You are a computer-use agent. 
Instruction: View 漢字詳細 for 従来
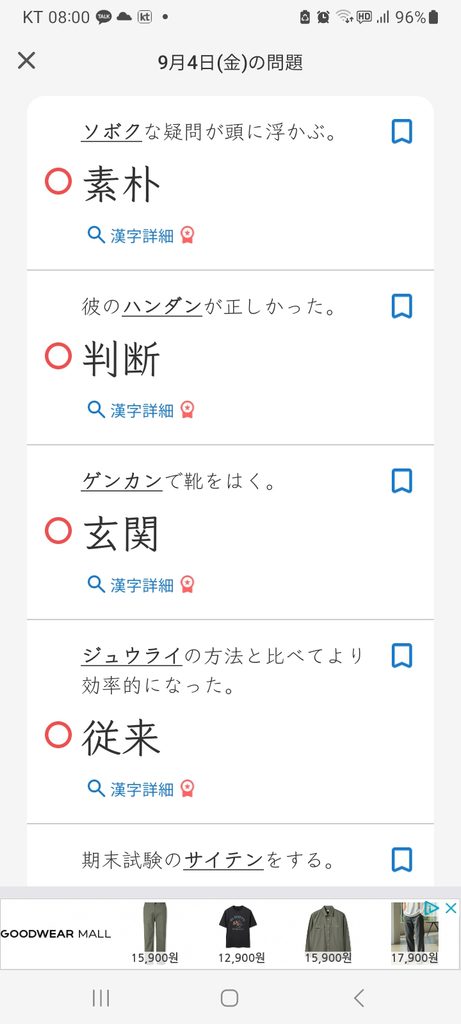(x=141, y=788)
